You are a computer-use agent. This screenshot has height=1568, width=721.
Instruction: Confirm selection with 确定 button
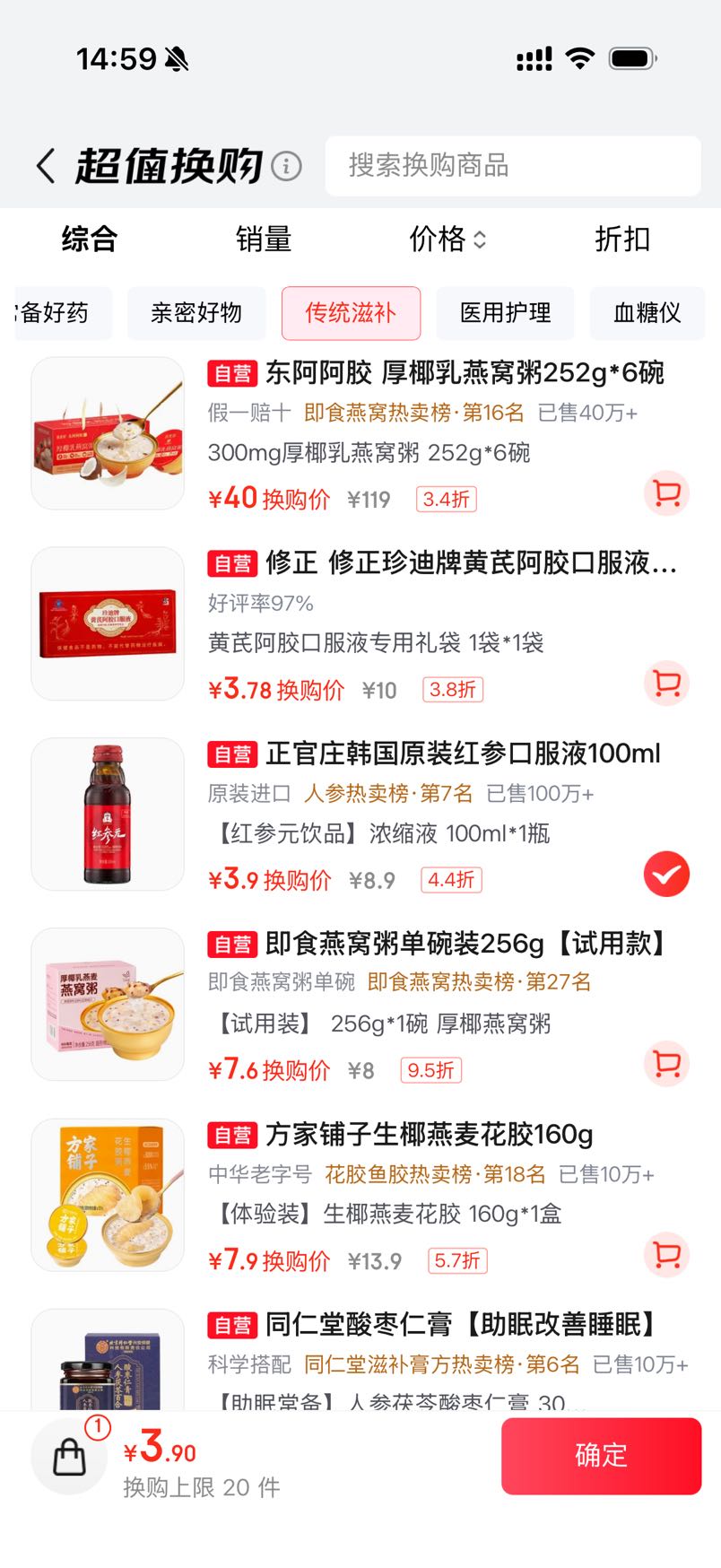point(601,1456)
